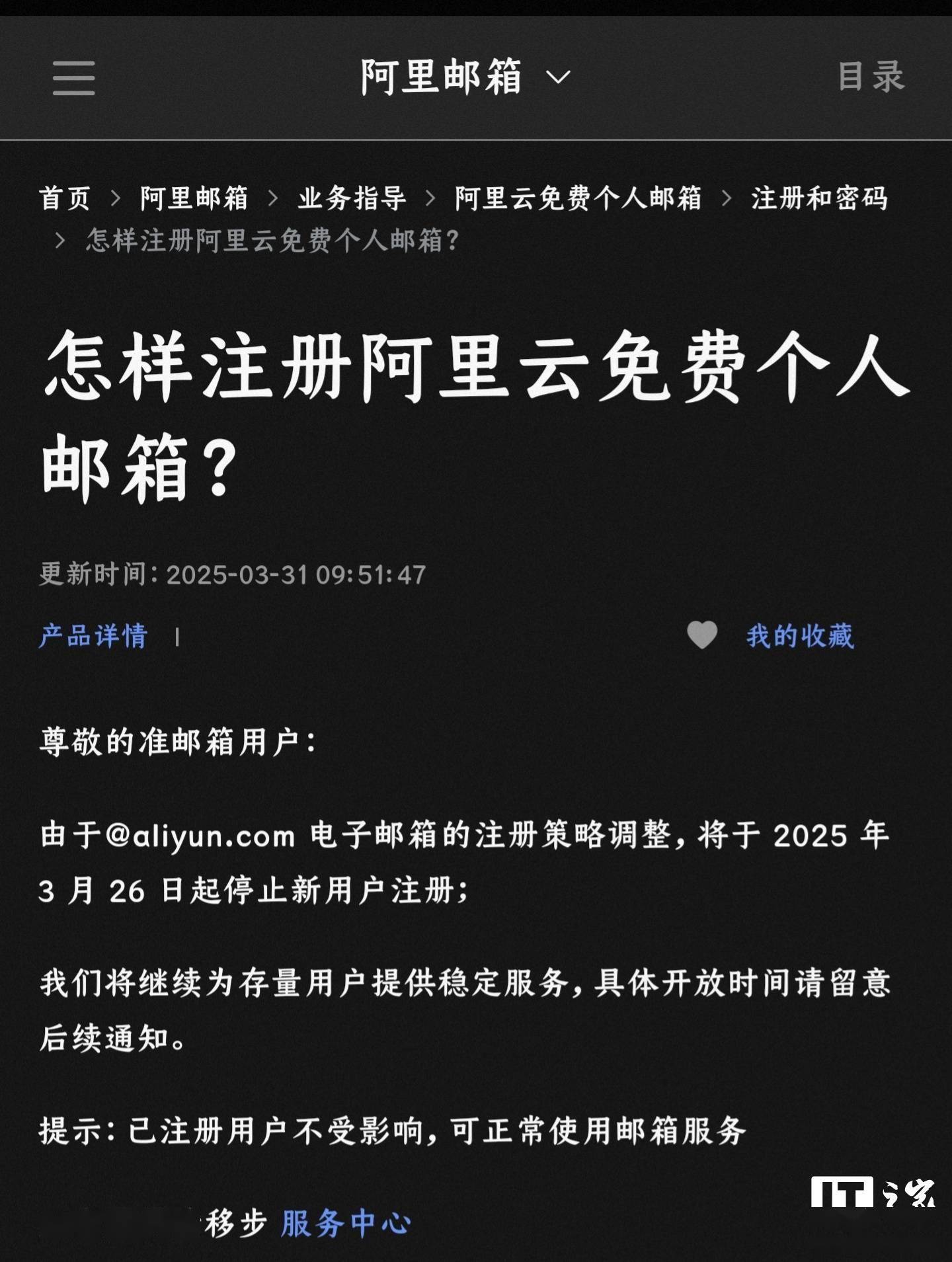952x1262 pixels.
Task: Open the hamburger drawer menu
Action: coord(74,78)
